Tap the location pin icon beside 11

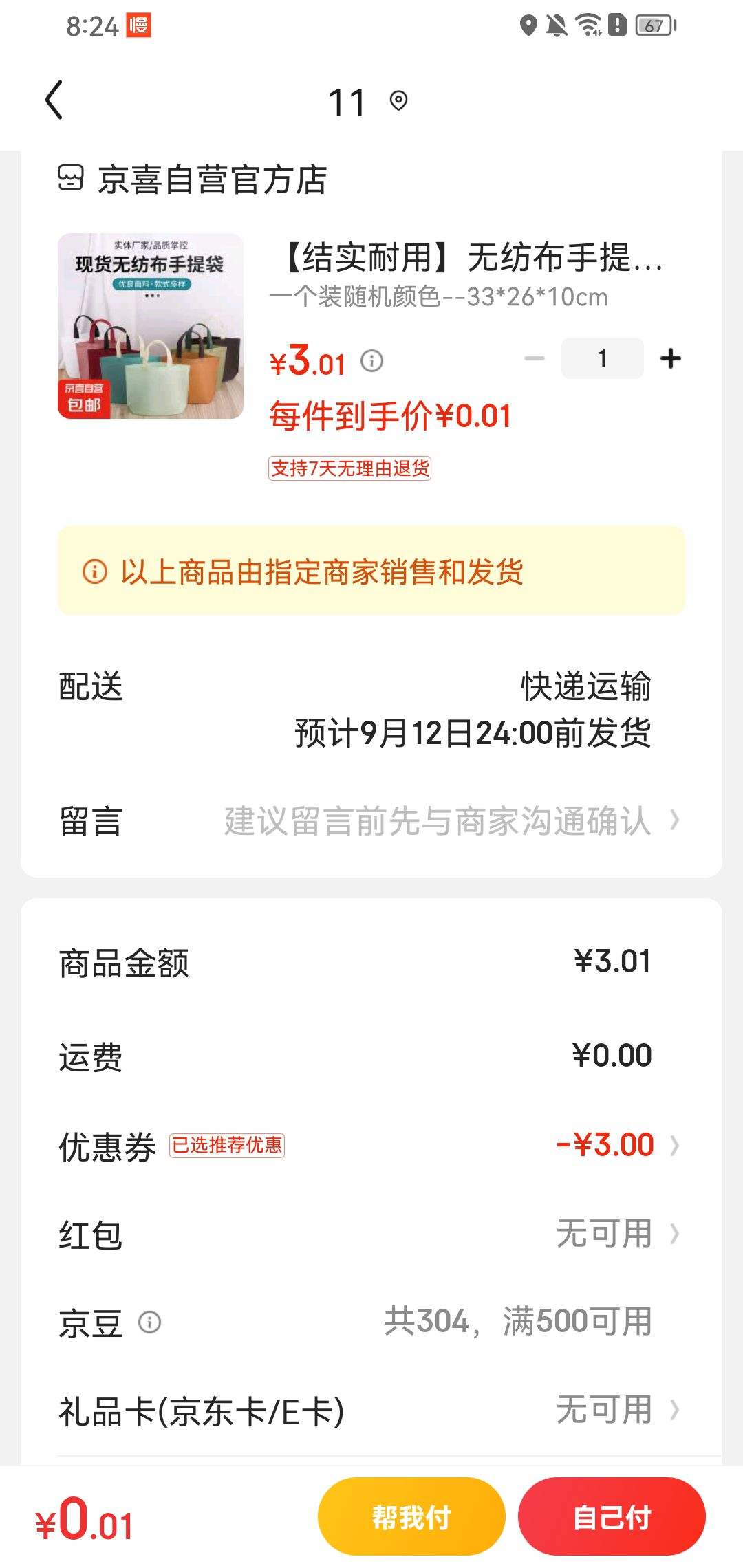pos(398,101)
